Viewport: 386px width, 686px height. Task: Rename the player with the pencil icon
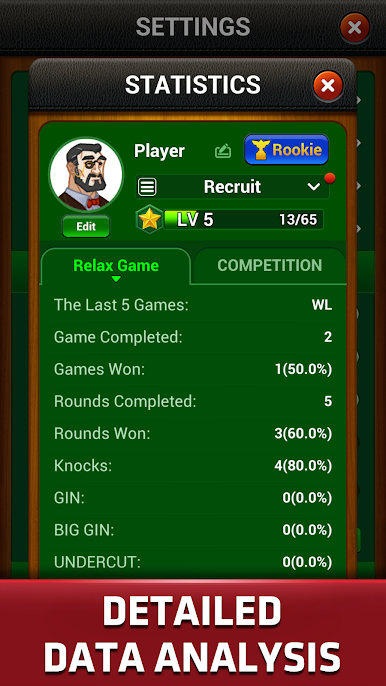click(223, 151)
